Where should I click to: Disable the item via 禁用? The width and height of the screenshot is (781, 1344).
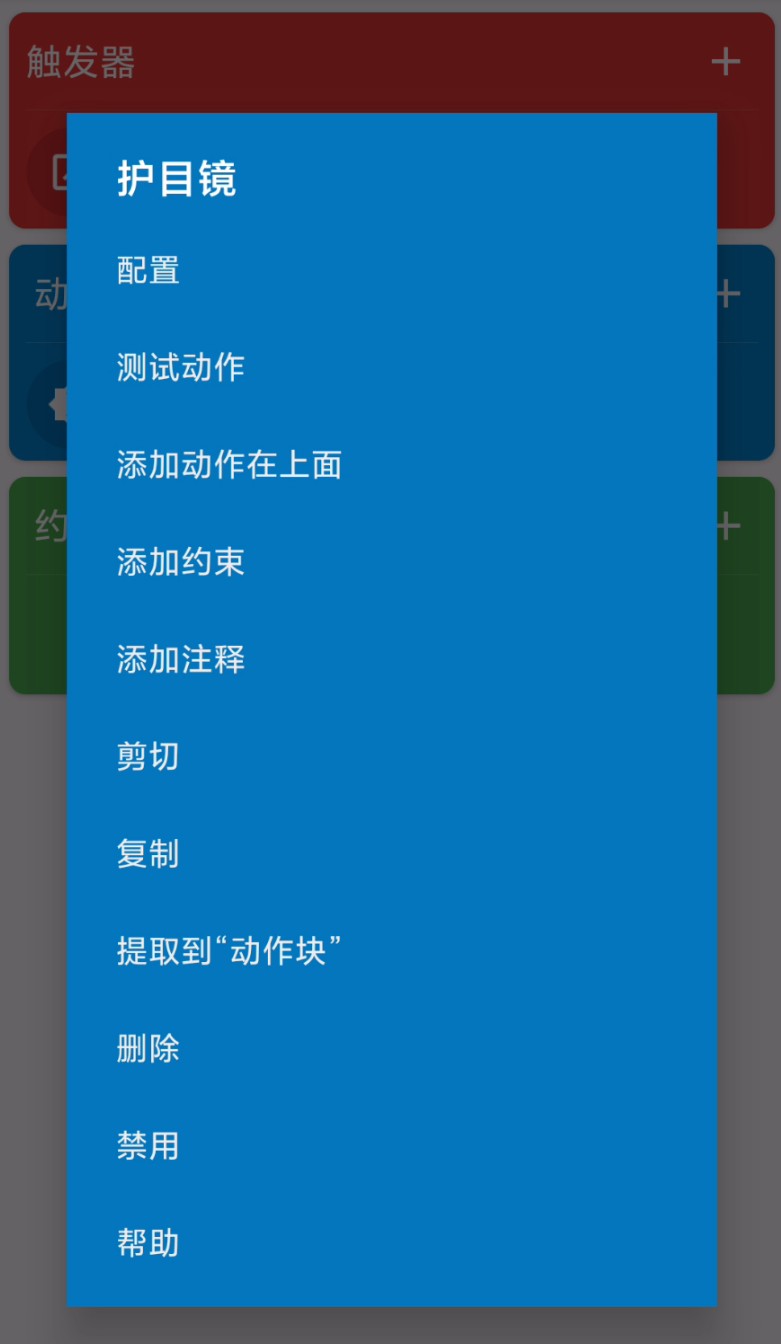tap(148, 1146)
